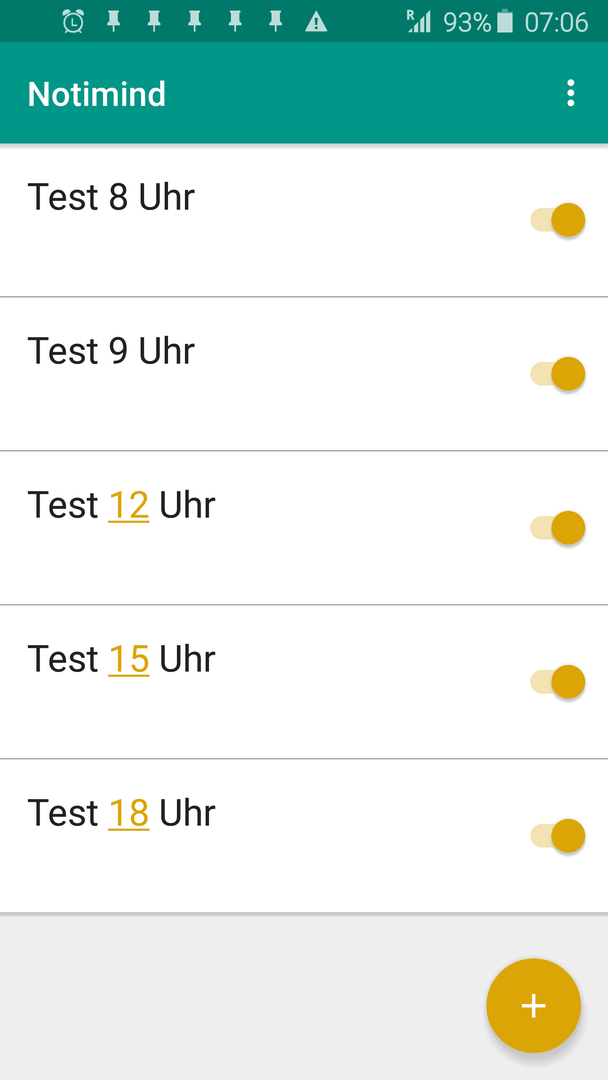This screenshot has width=608, height=1080.
Task: Tap the underlined 15 link
Action: [x=129, y=660]
